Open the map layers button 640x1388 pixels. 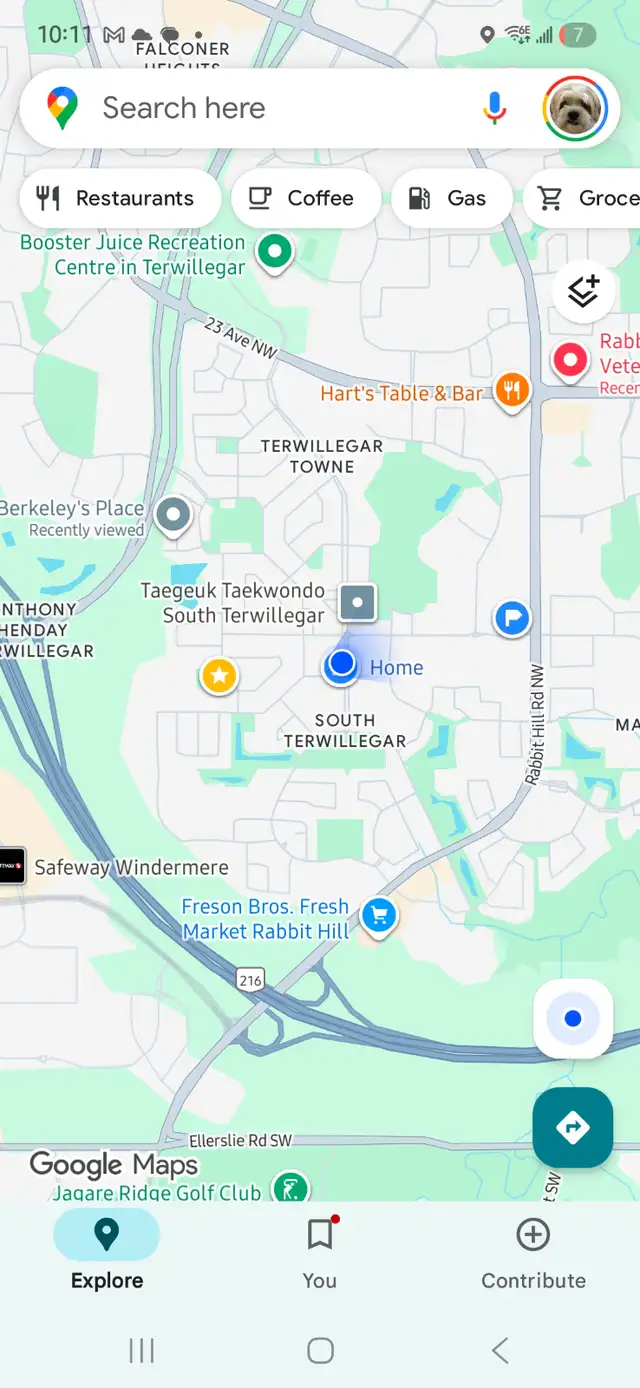point(583,292)
